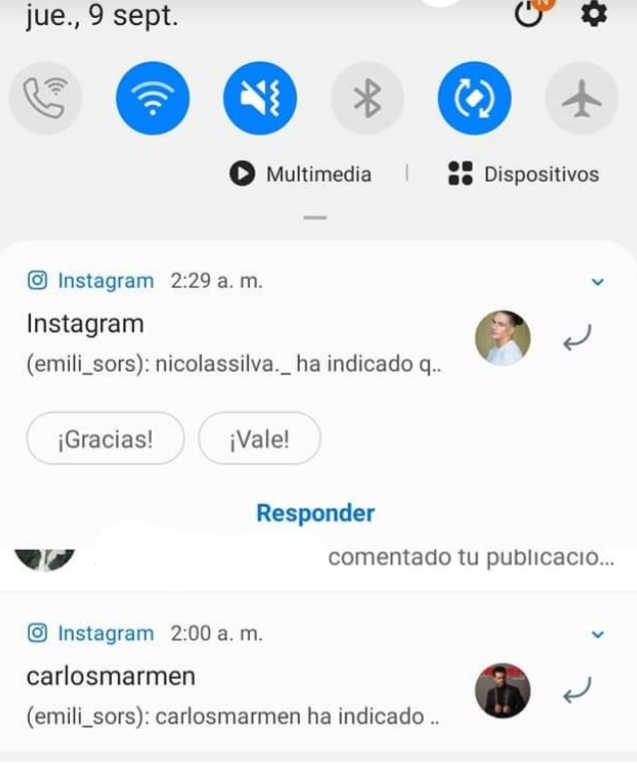Screen dimensions: 637x764
Task: Expand the 2:29 a. m. Instagram notification
Action: click(x=598, y=282)
